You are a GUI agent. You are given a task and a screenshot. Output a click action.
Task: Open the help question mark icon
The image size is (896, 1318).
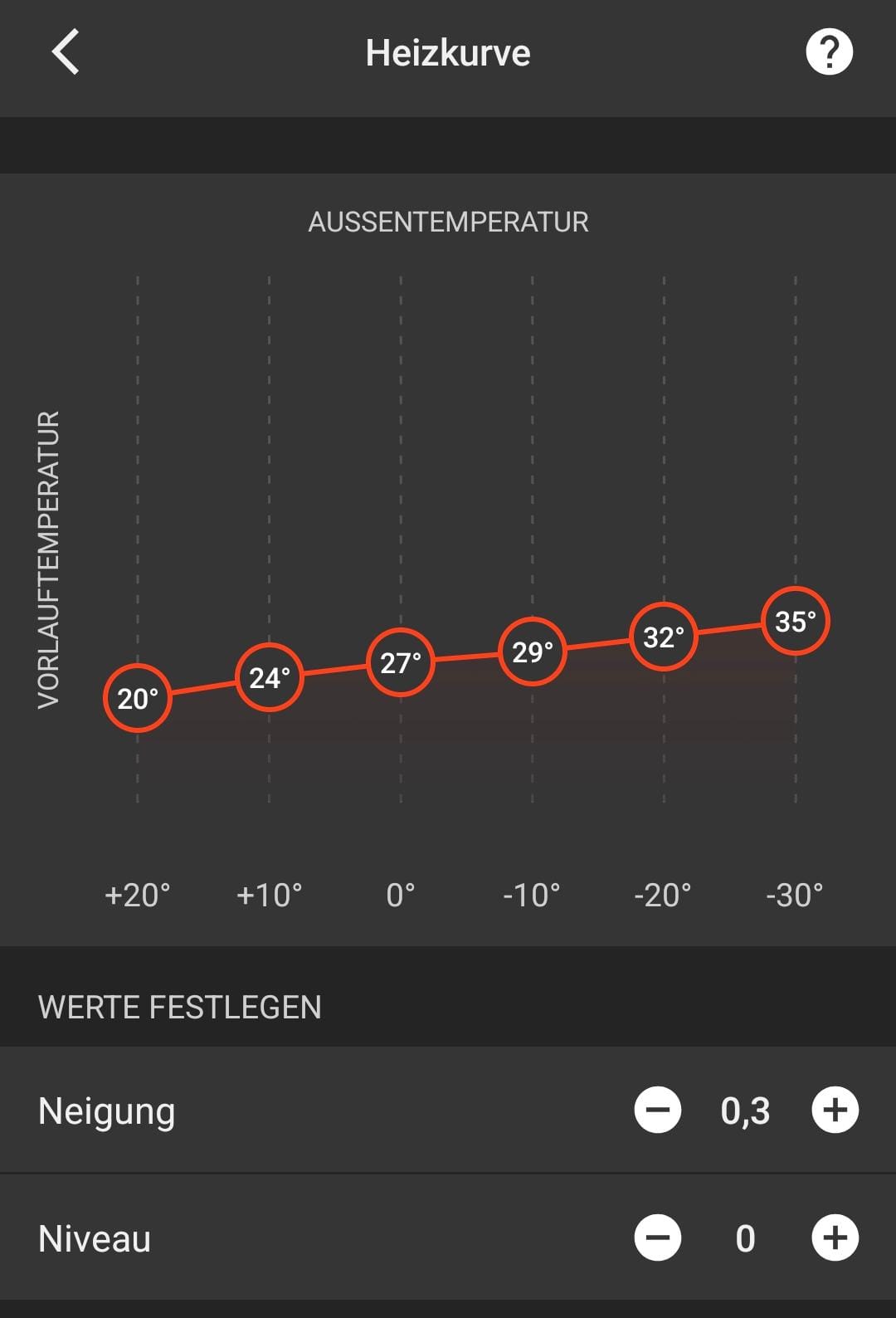coord(829,52)
